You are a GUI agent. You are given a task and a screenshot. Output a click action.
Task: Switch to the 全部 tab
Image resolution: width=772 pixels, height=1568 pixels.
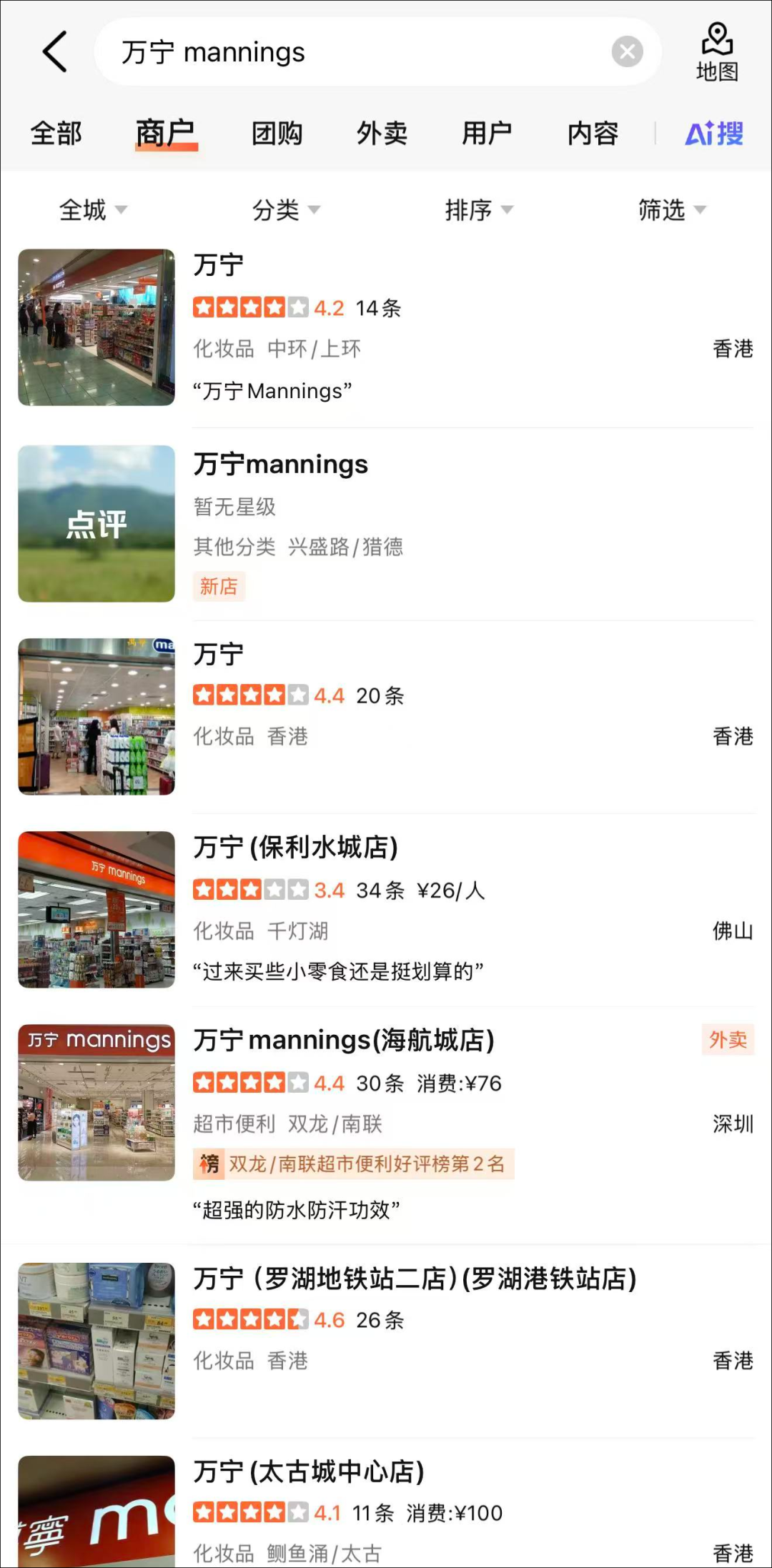[x=56, y=134]
